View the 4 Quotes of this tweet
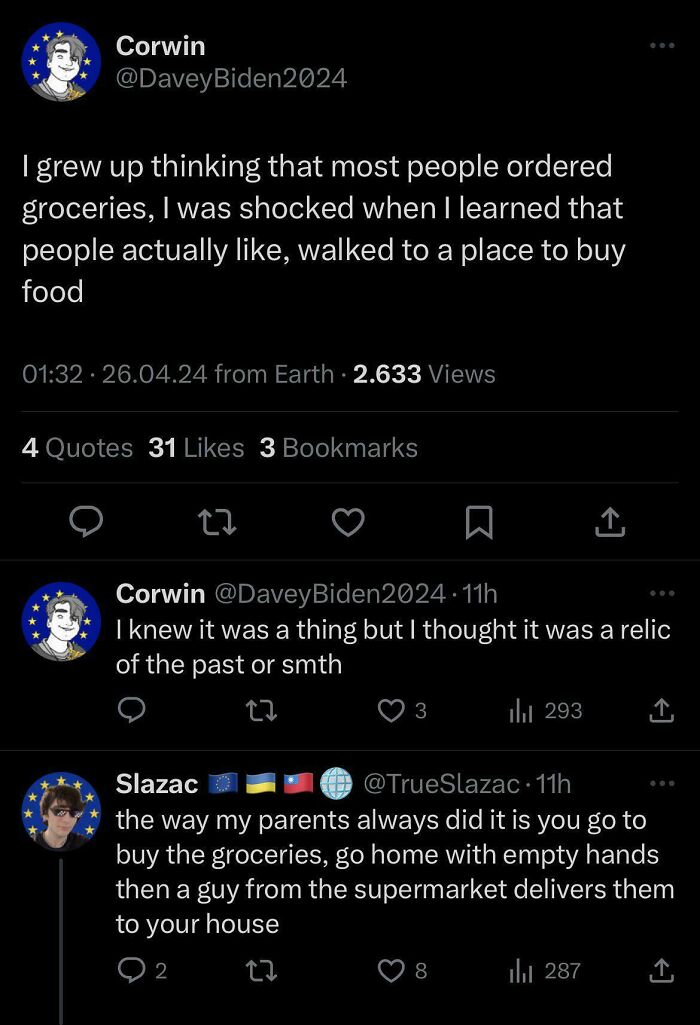The width and height of the screenshot is (700, 1025). (77, 448)
